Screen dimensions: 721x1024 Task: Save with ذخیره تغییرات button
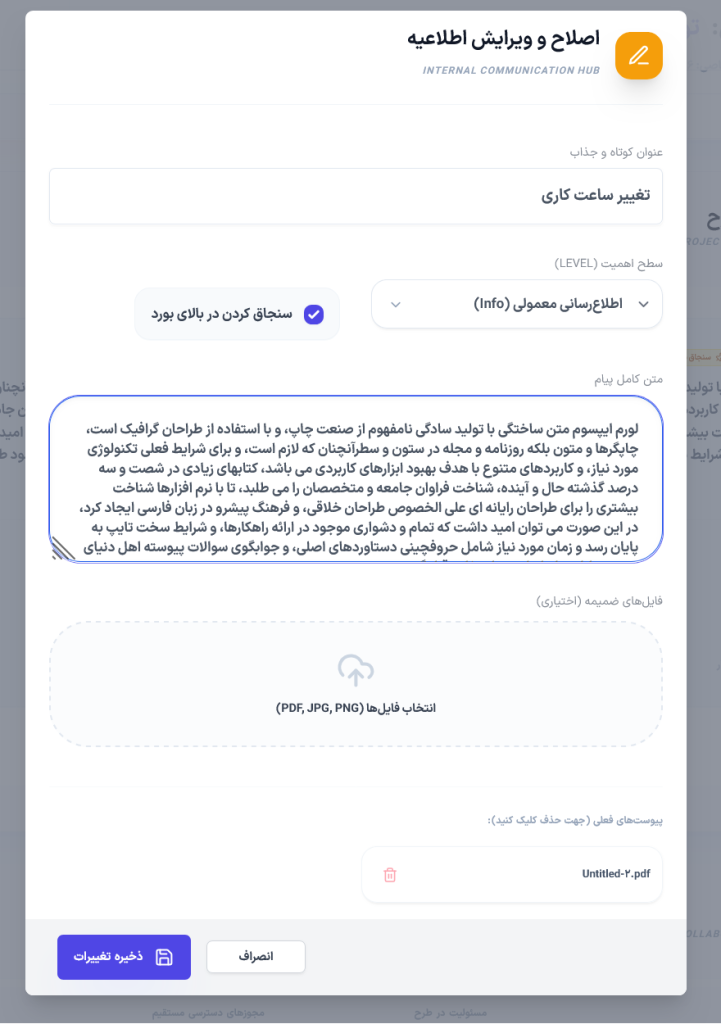pyautogui.click(x=124, y=957)
